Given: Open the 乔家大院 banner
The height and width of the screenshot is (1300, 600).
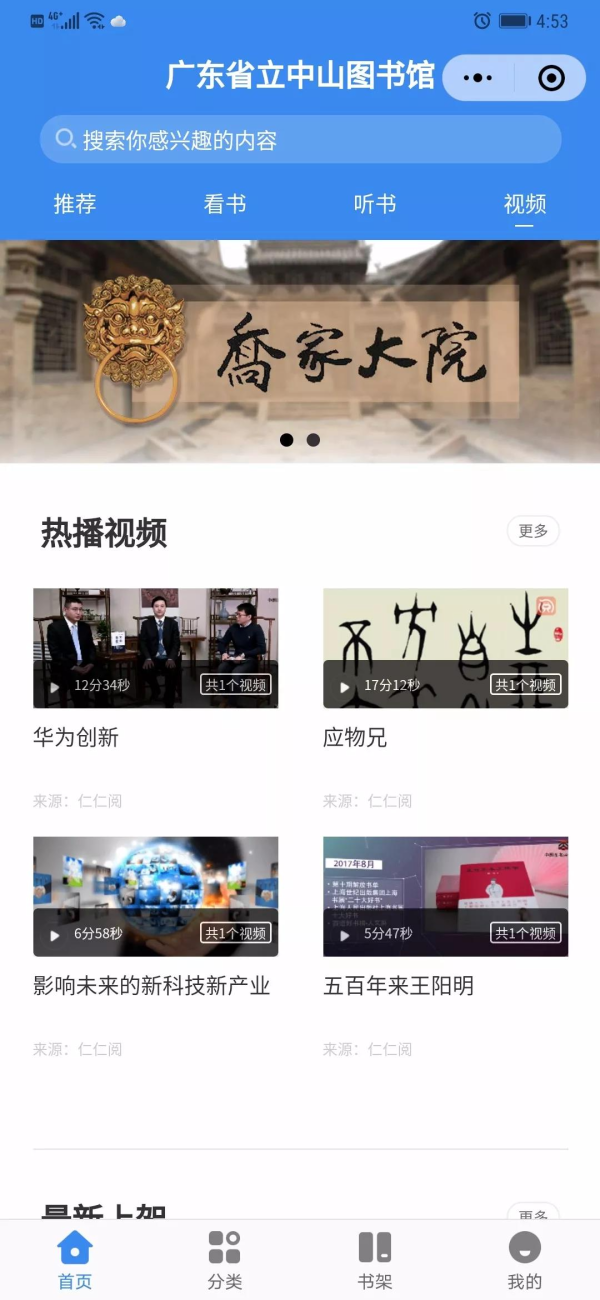Looking at the screenshot, I should click(300, 350).
